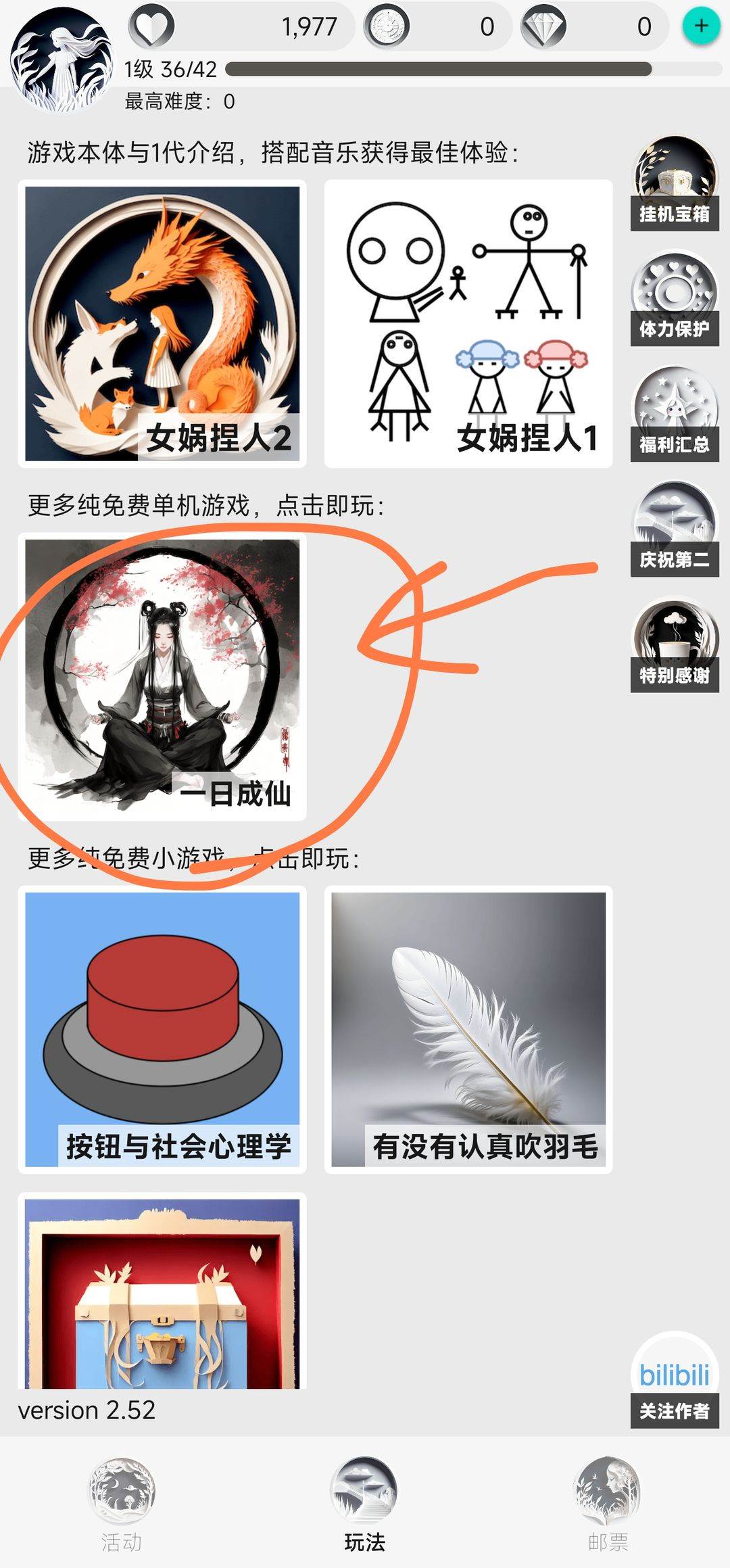This screenshot has height=1568, width=730.
Task: Open the player avatar profile
Action: pos(62,64)
